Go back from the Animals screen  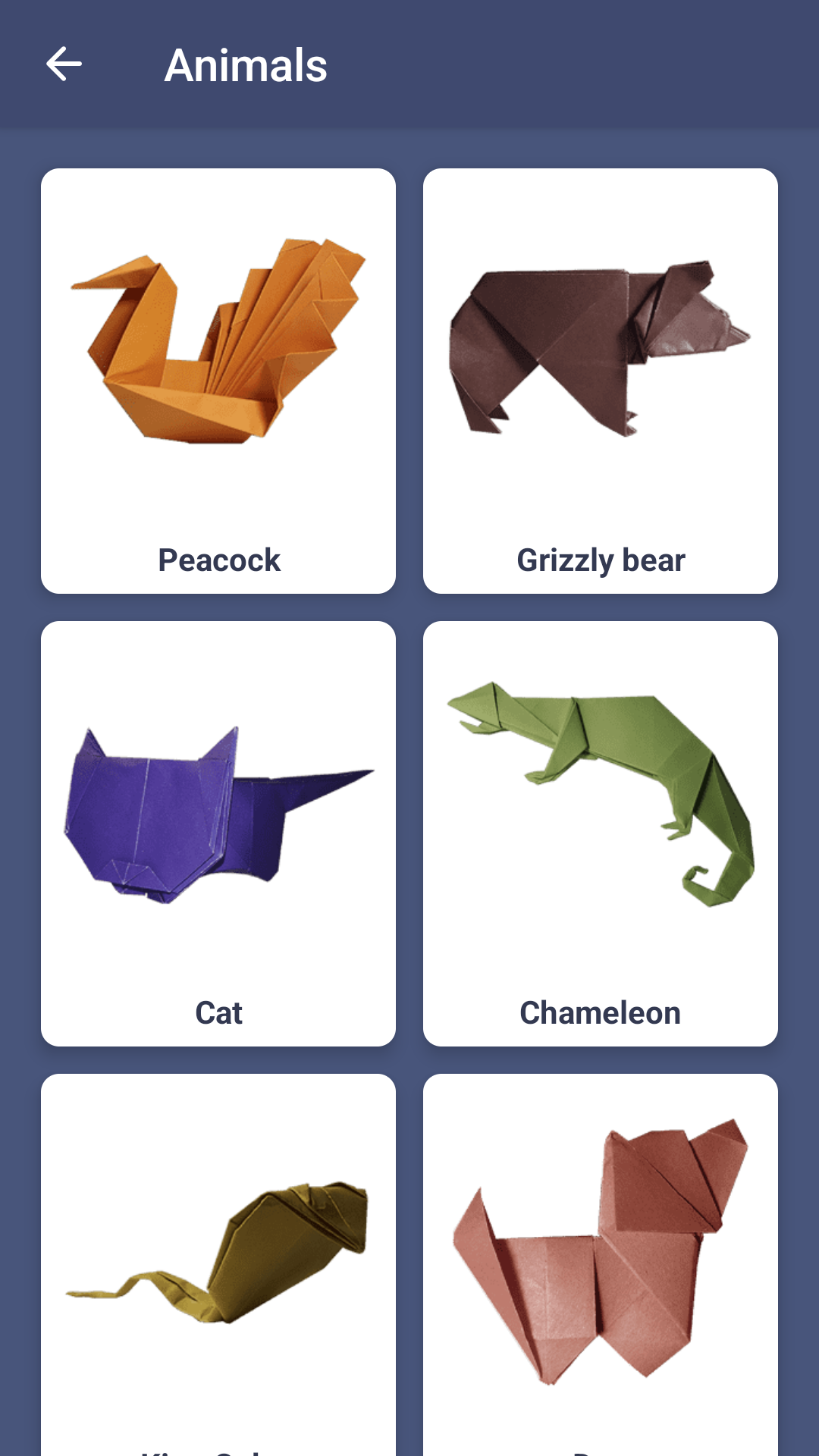tap(64, 64)
